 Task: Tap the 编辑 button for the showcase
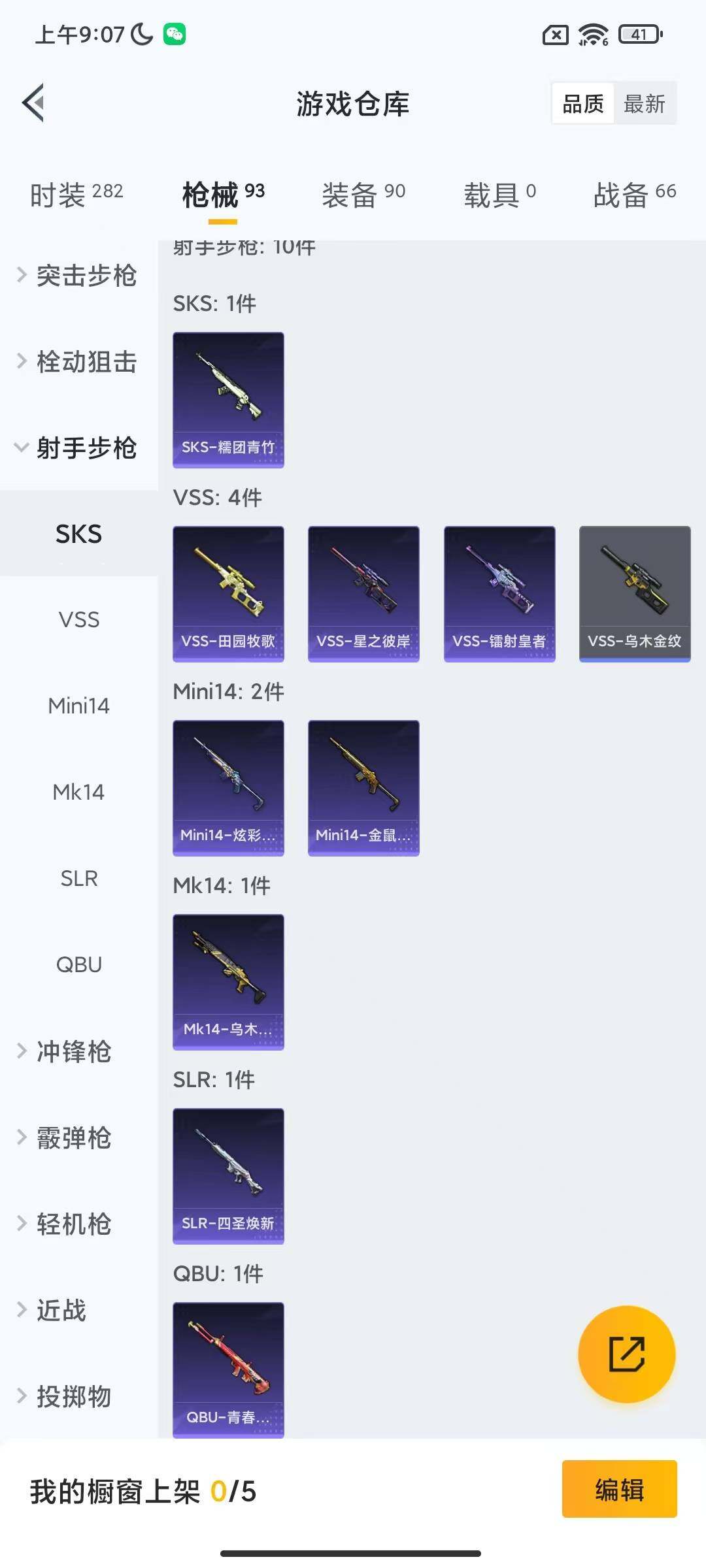tap(619, 1490)
